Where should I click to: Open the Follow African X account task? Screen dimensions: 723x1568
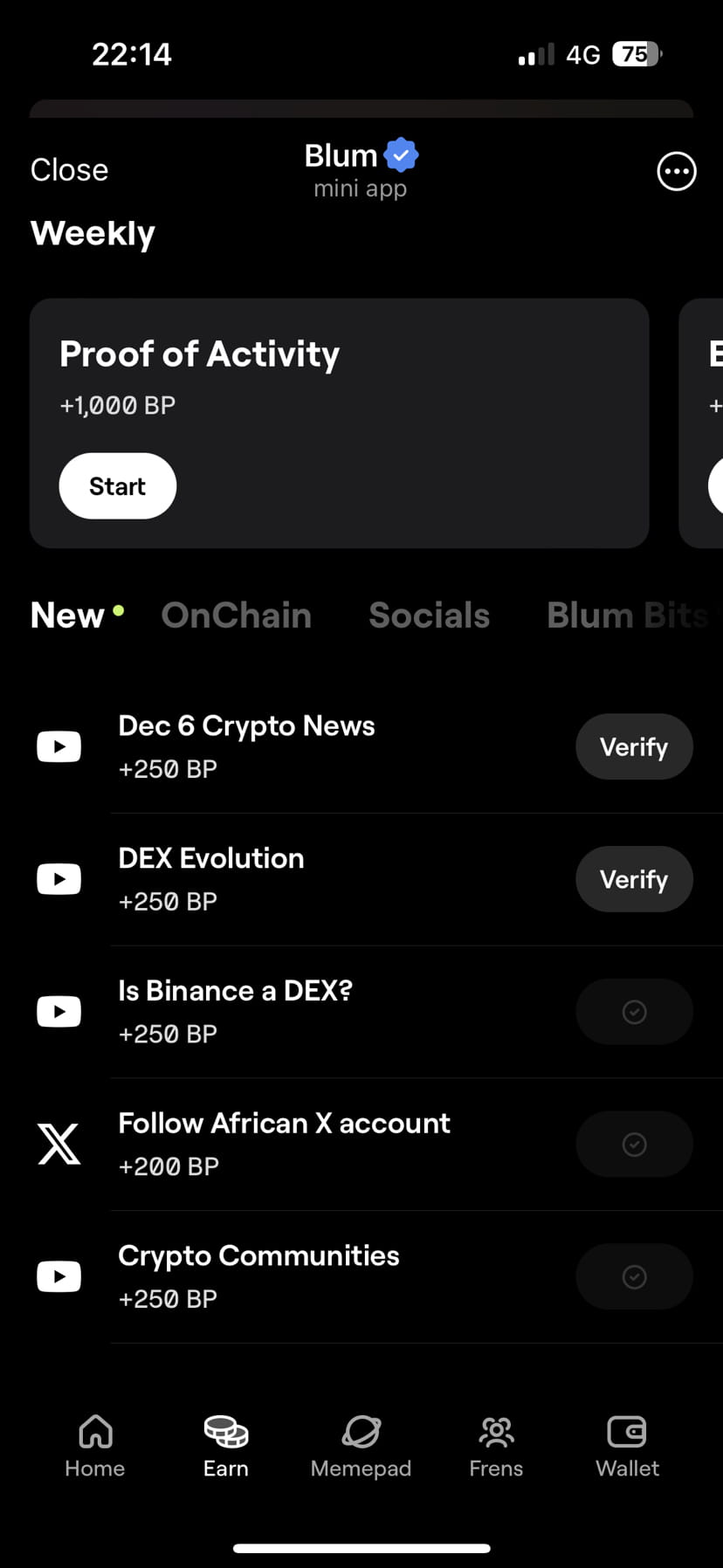pyautogui.click(x=361, y=1145)
